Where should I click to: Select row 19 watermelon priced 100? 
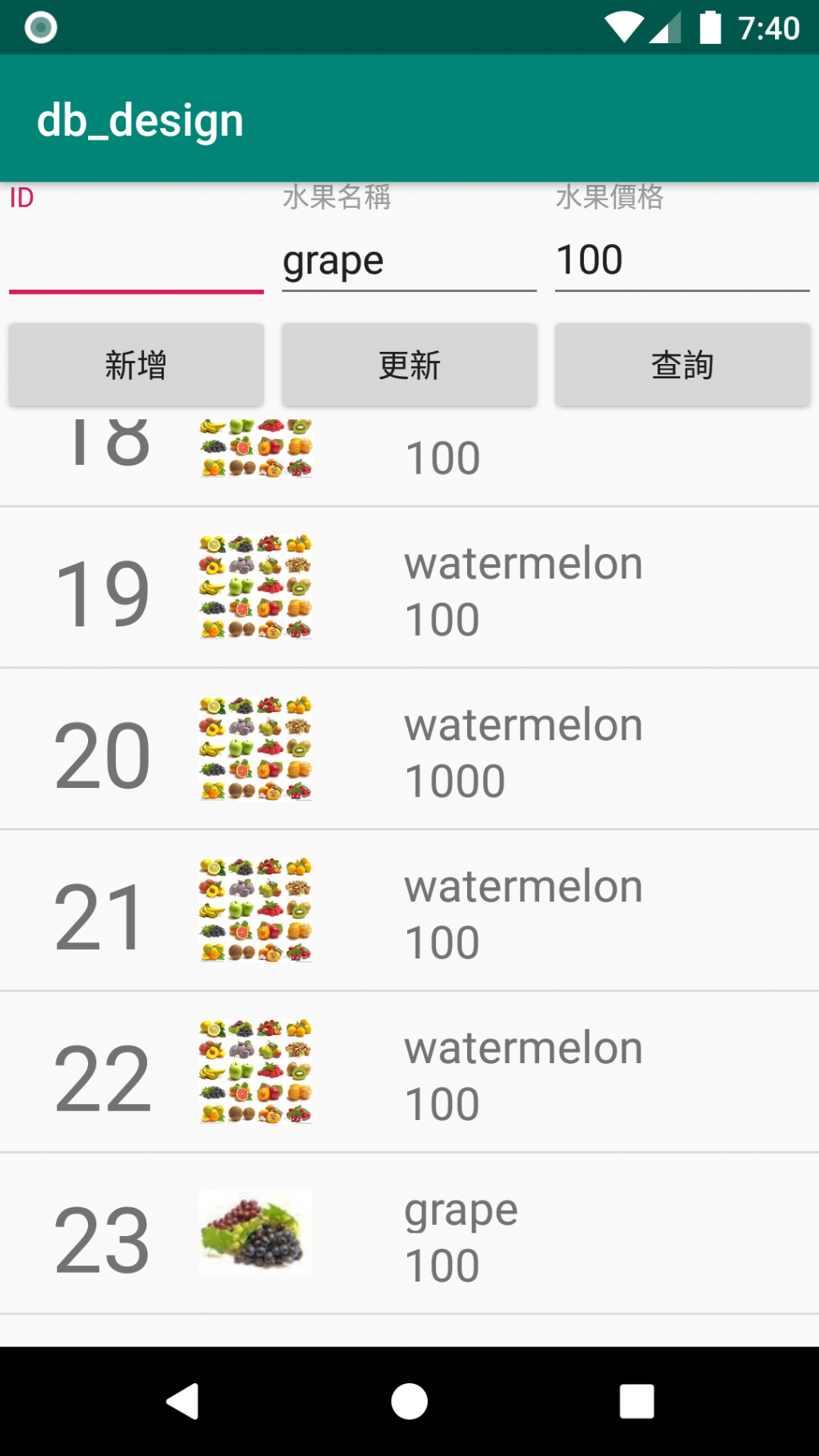[x=409, y=589]
